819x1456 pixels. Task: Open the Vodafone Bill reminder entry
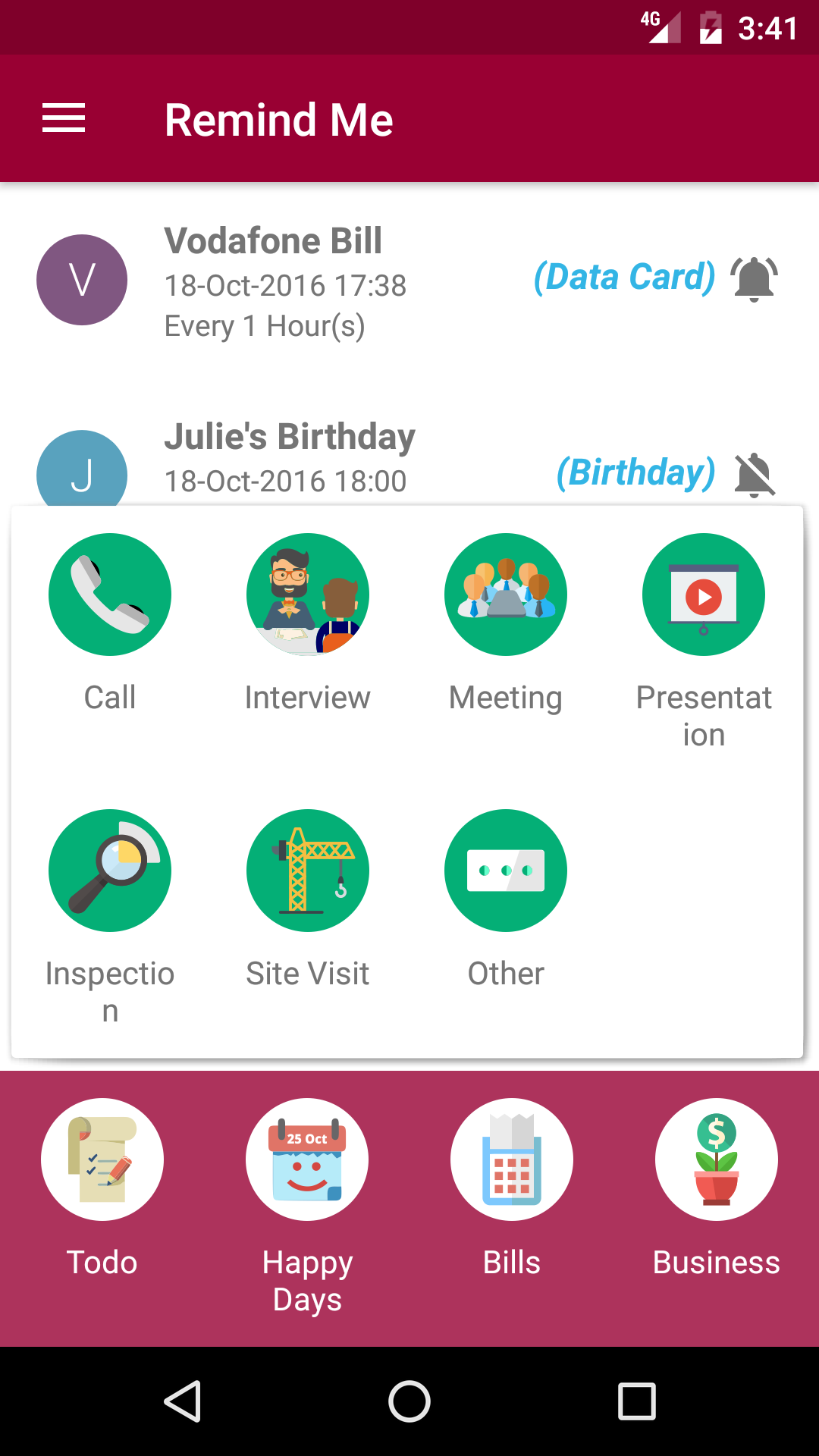[303, 281]
